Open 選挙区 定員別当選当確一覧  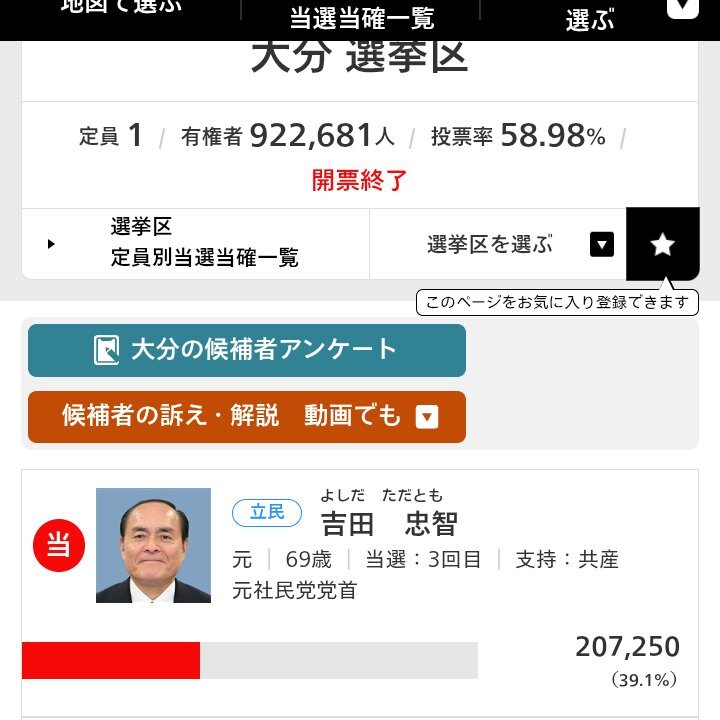196,243
